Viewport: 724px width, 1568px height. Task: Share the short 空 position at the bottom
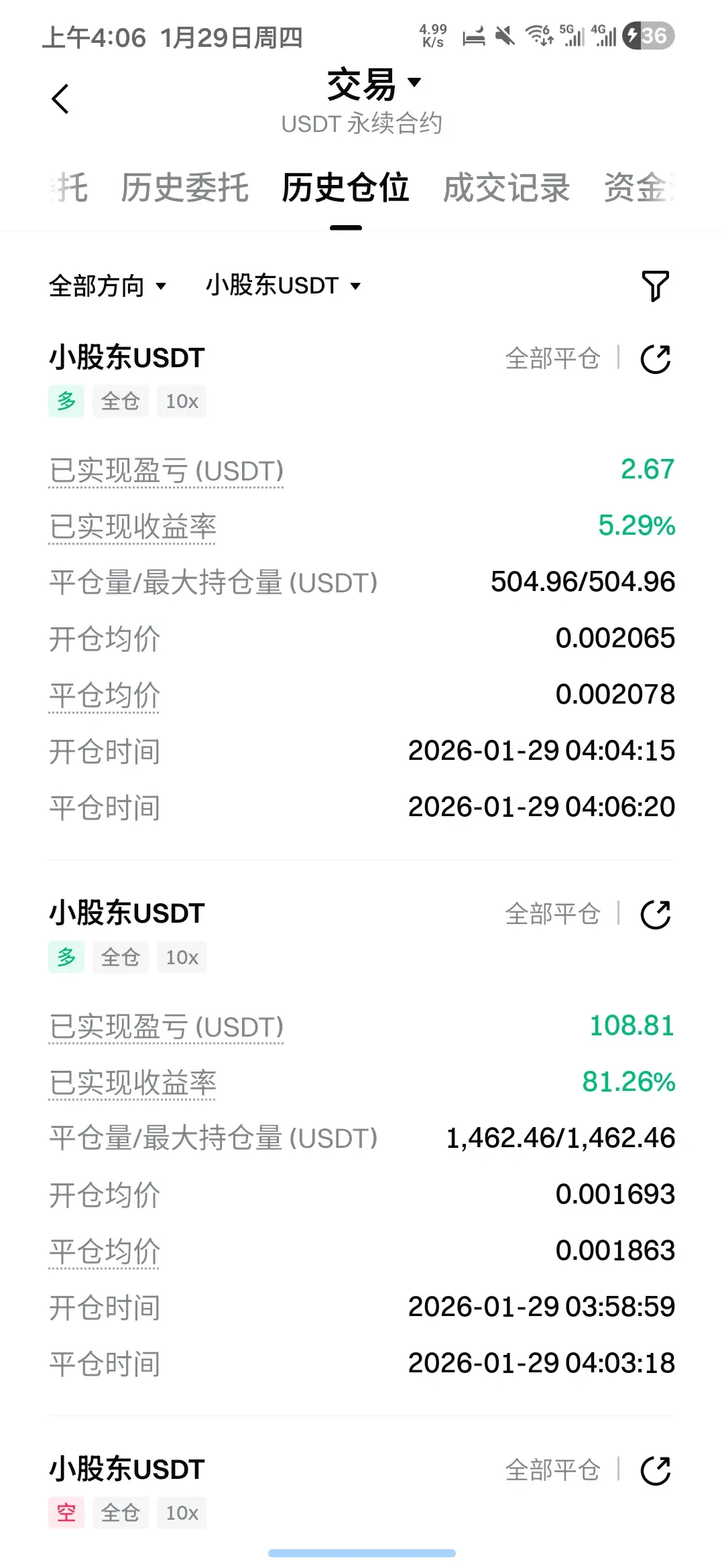coord(655,1471)
